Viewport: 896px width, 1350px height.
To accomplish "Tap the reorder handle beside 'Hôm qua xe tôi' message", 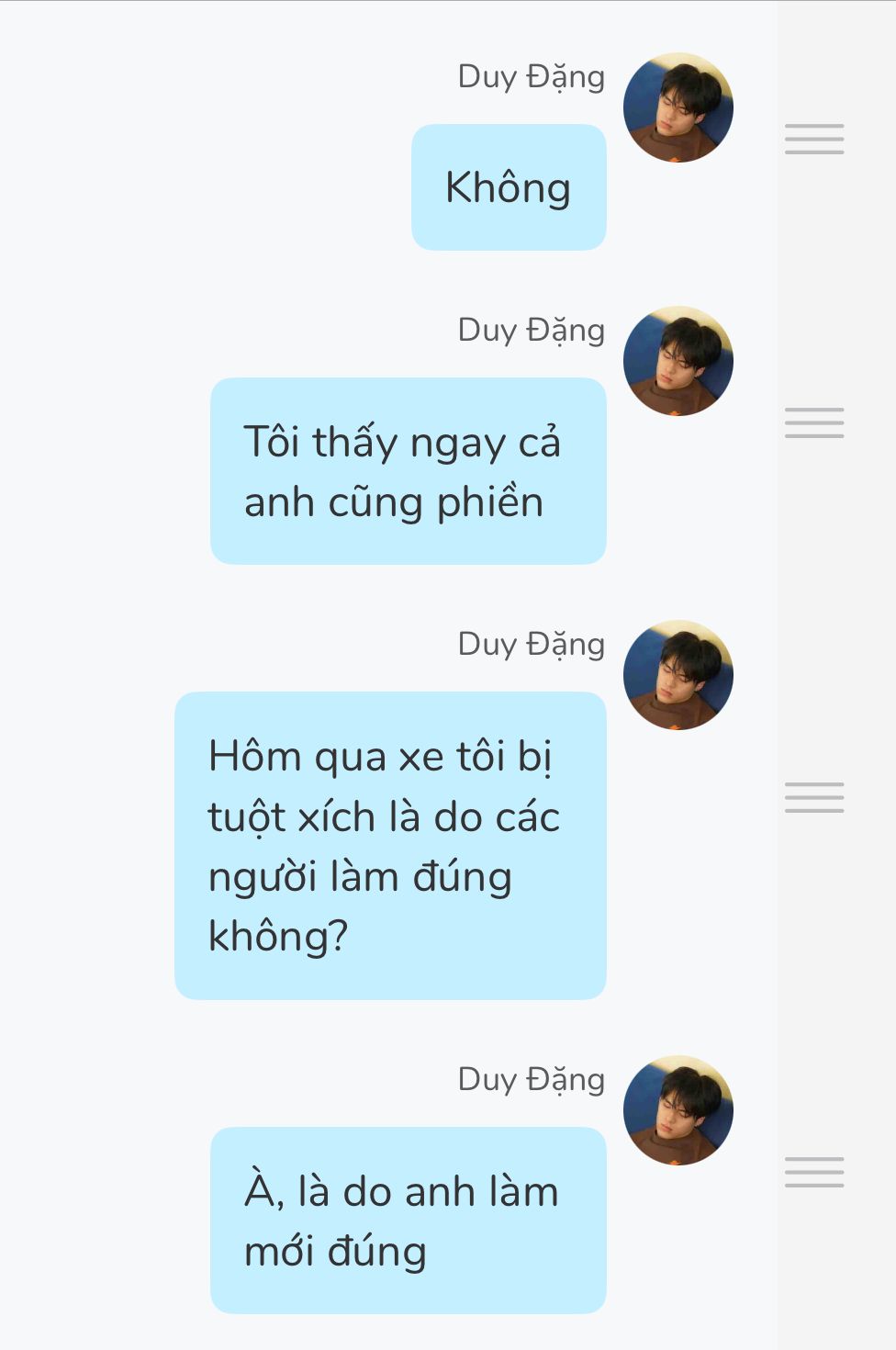I will (x=813, y=797).
